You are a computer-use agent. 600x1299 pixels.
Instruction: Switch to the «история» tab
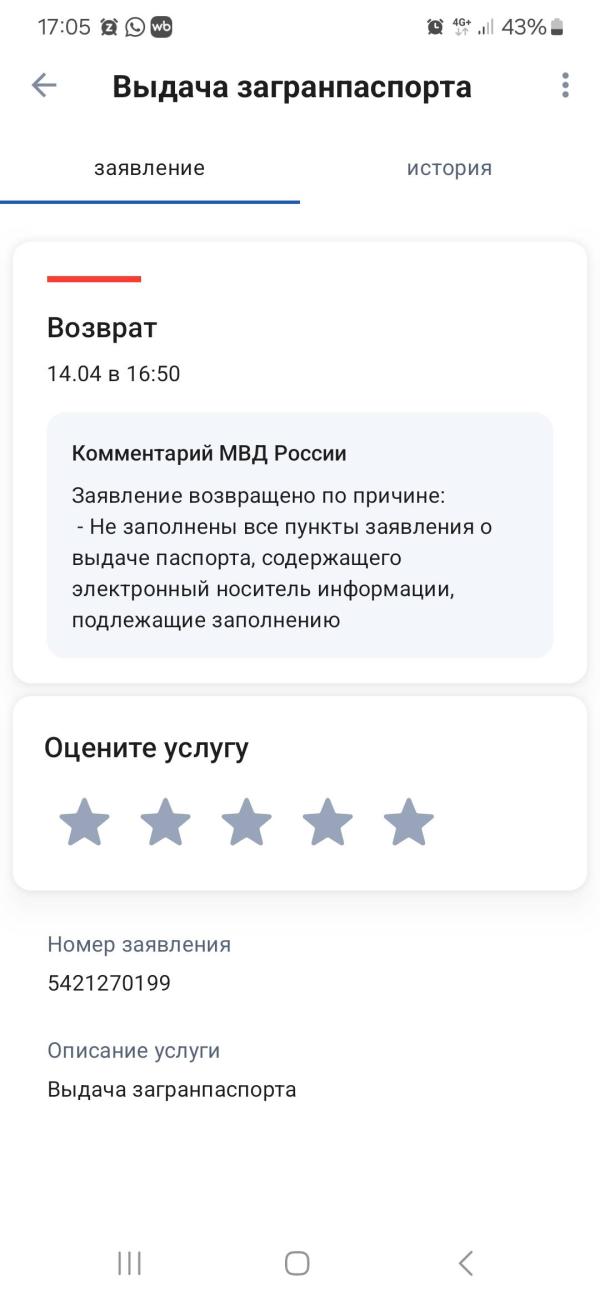click(x=449, y=168)
